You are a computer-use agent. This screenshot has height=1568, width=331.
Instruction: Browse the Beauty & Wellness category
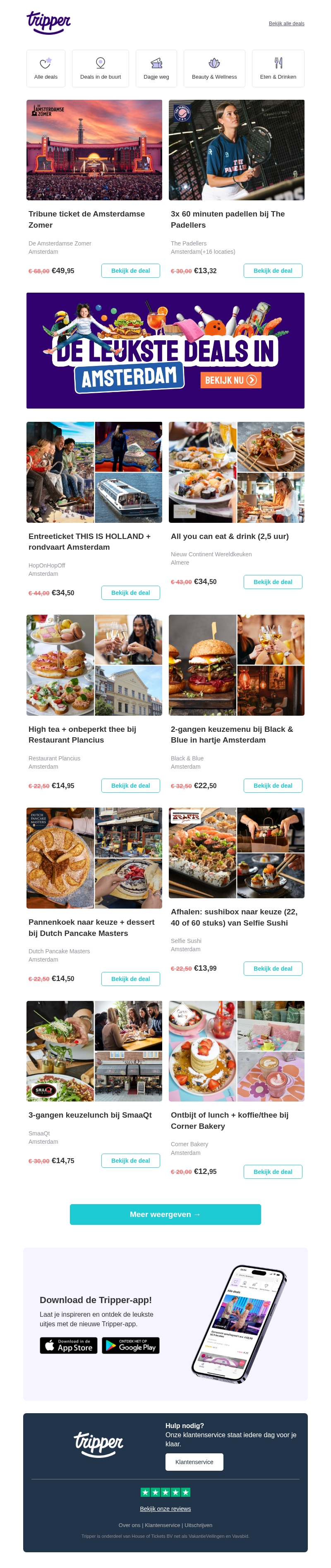214,68
